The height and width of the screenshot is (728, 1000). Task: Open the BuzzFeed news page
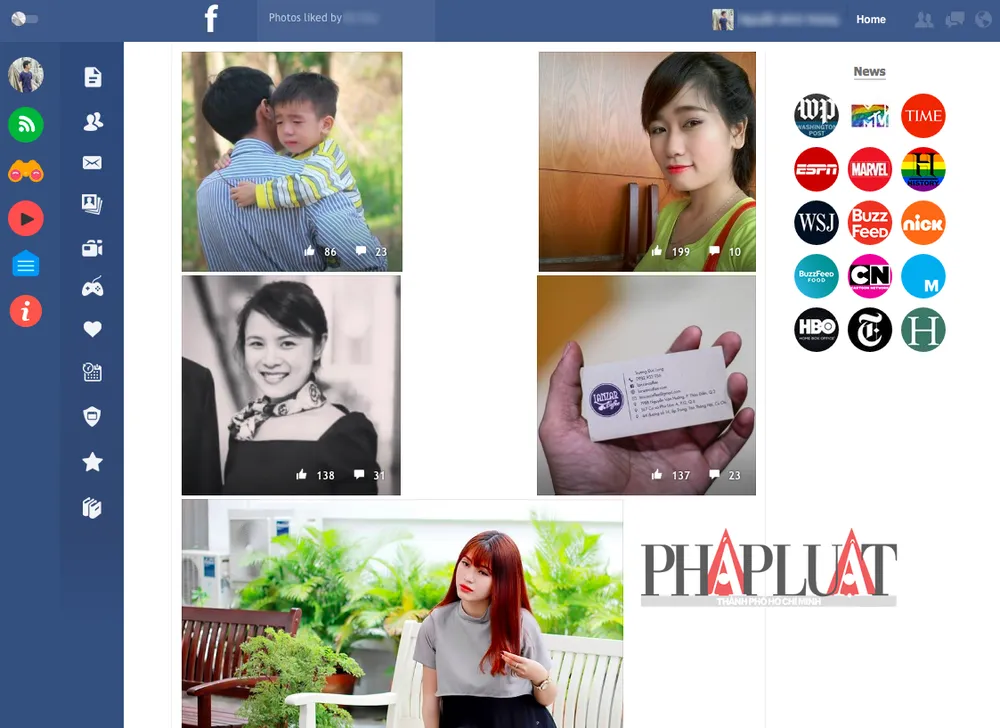coord(869,223)
